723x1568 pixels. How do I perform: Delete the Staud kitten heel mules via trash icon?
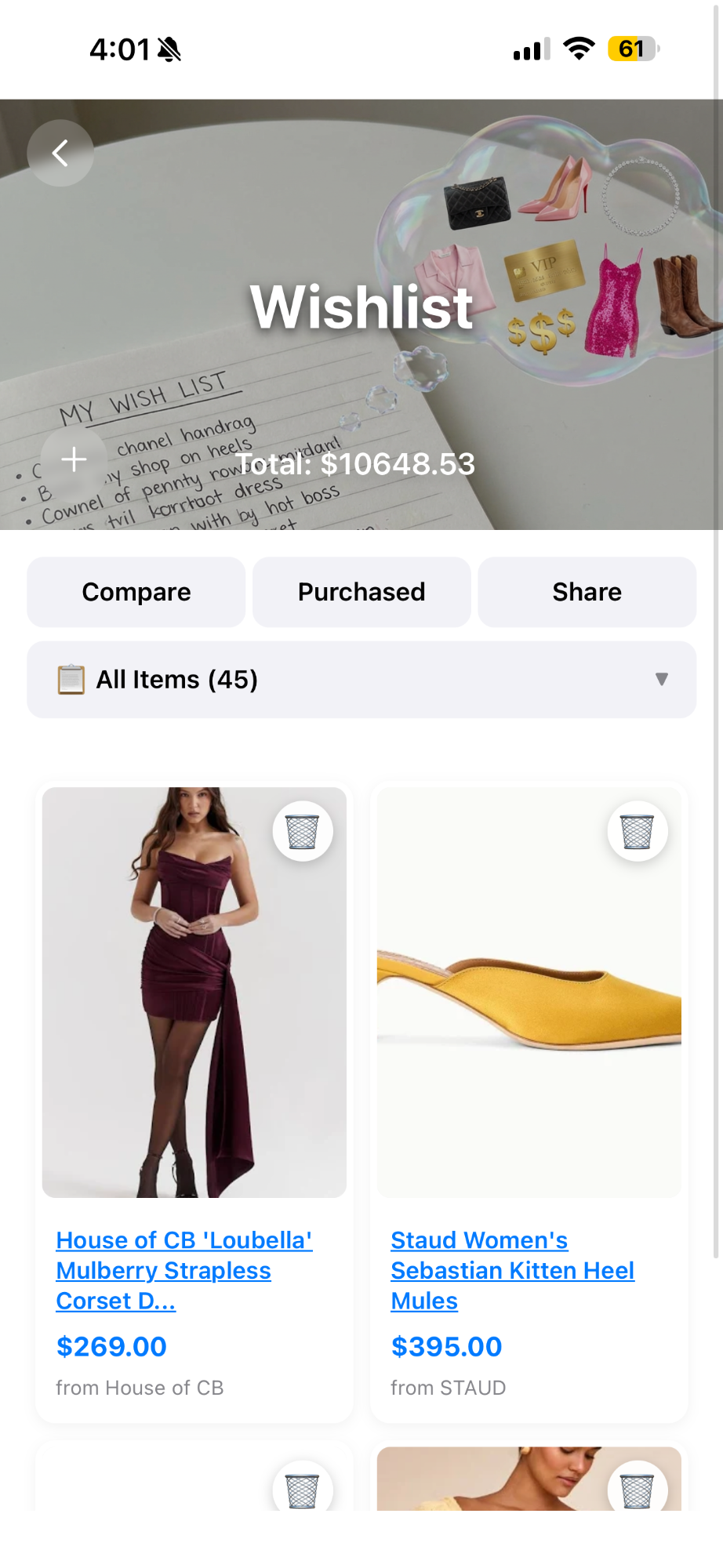coord(637,830)
